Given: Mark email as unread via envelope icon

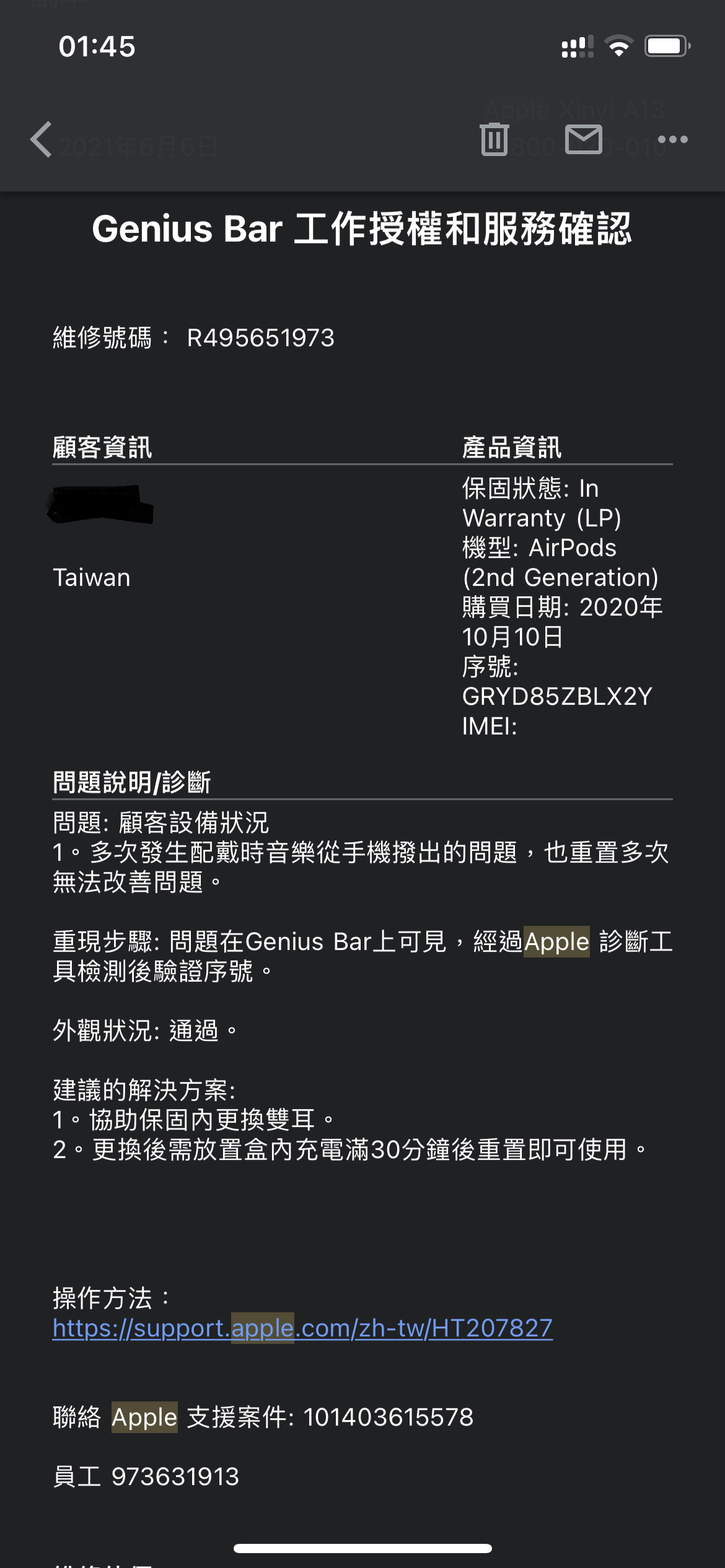Looking at the screenshot, I should tap(584, 139).
